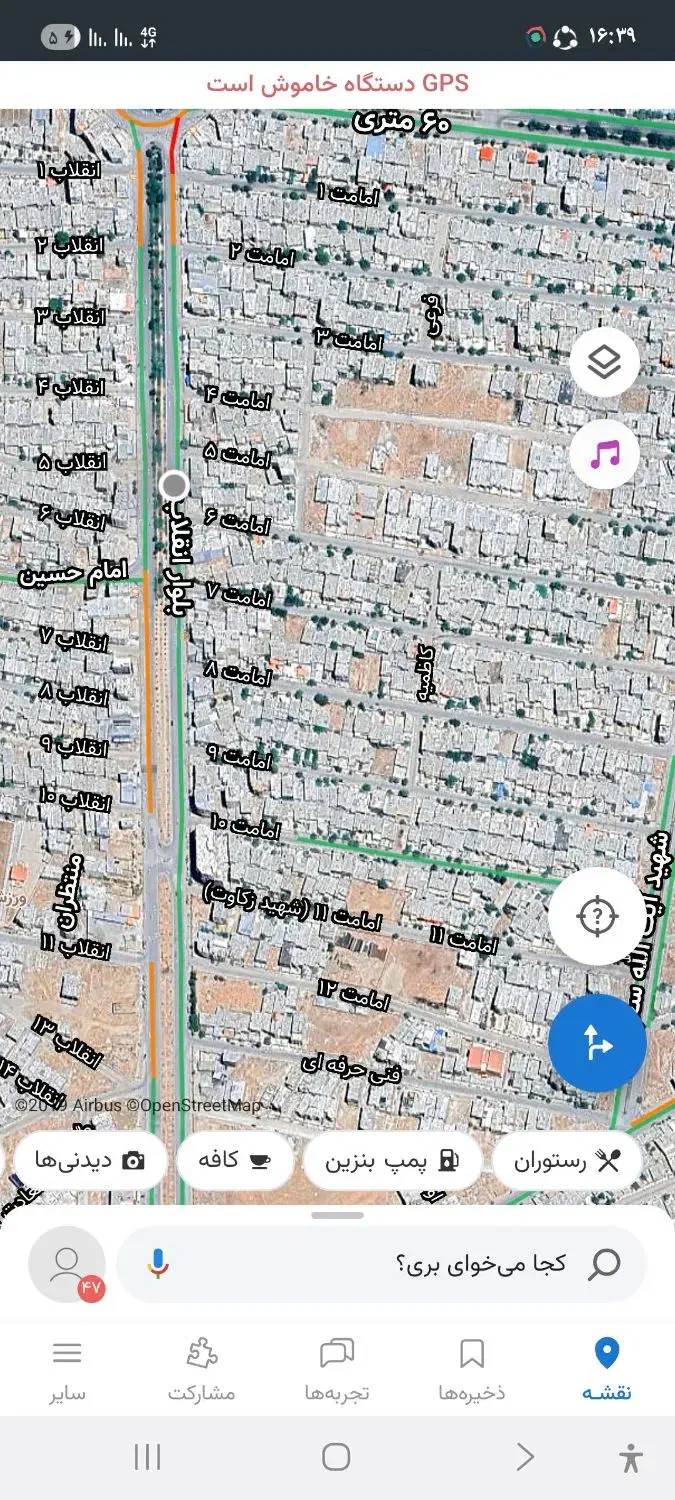The height and width of the screenshot is (1500, 675).
Task: Start routing with the blue directions button
Action: coord(597,1043)
